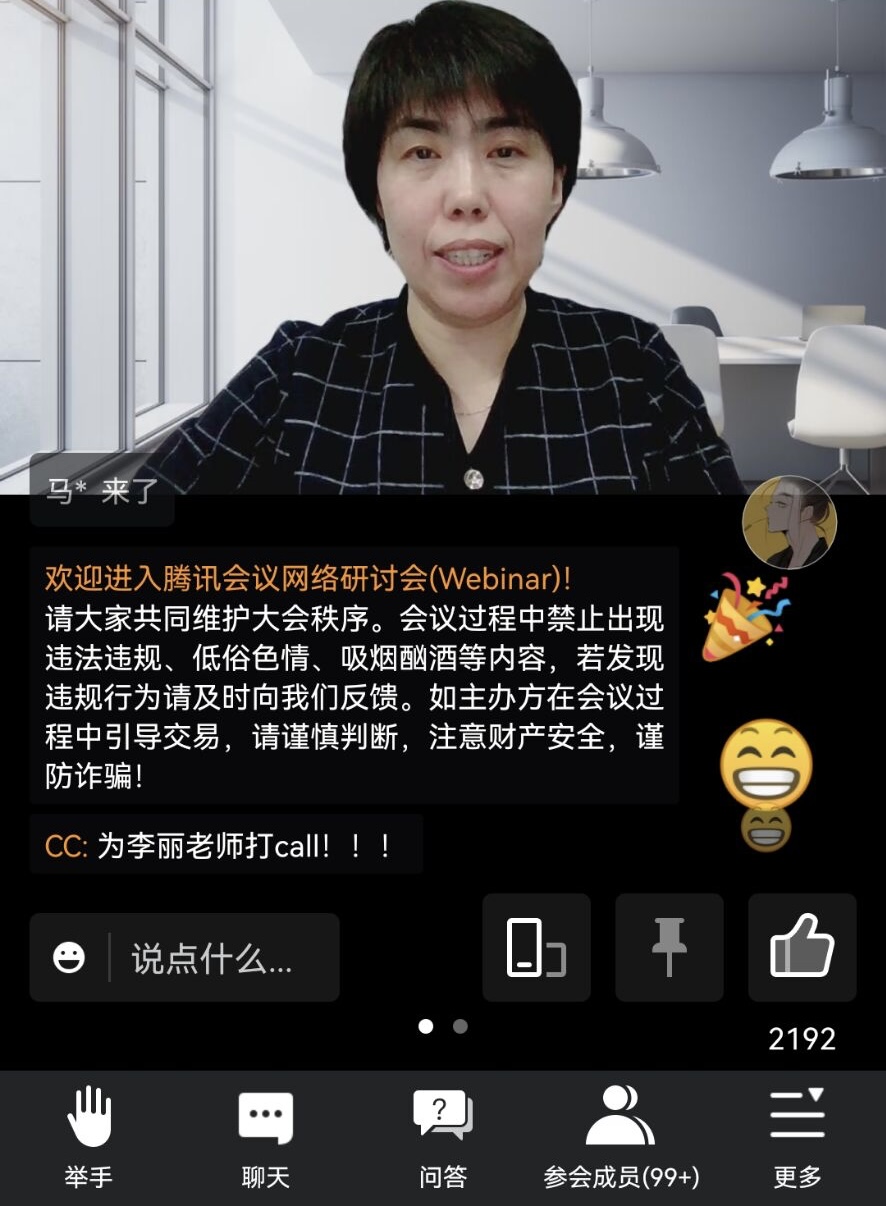Open the emoji picker smiley
The image size is (886, 1206).
click(69, 958)
